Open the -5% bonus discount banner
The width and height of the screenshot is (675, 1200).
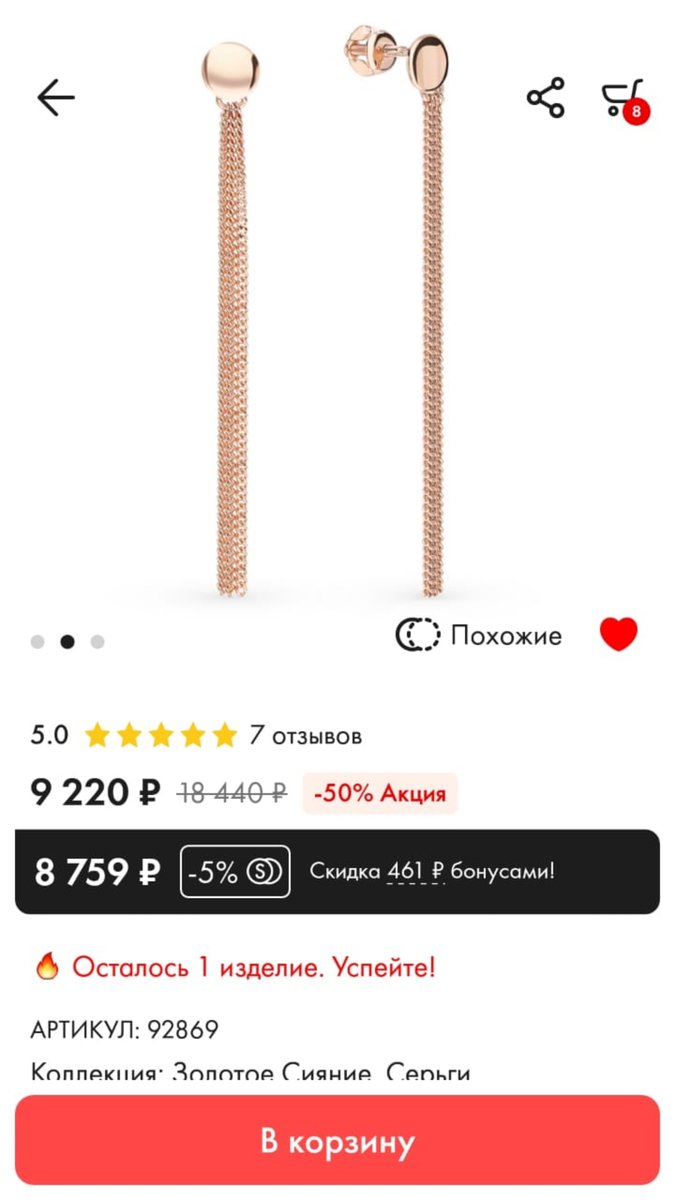pos(337,872)
